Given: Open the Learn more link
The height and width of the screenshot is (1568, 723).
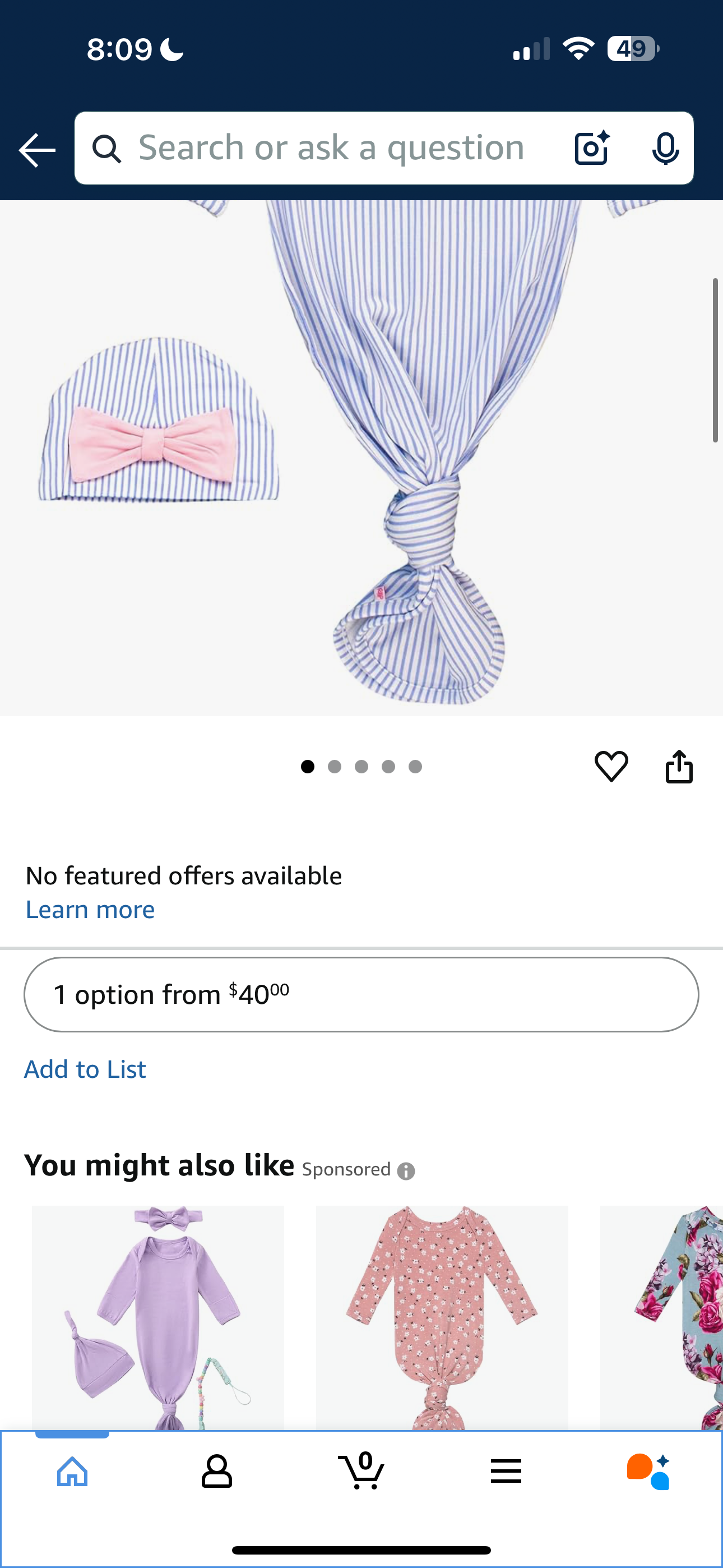Looking at the screenshot, I should click(x=90, y=910).
